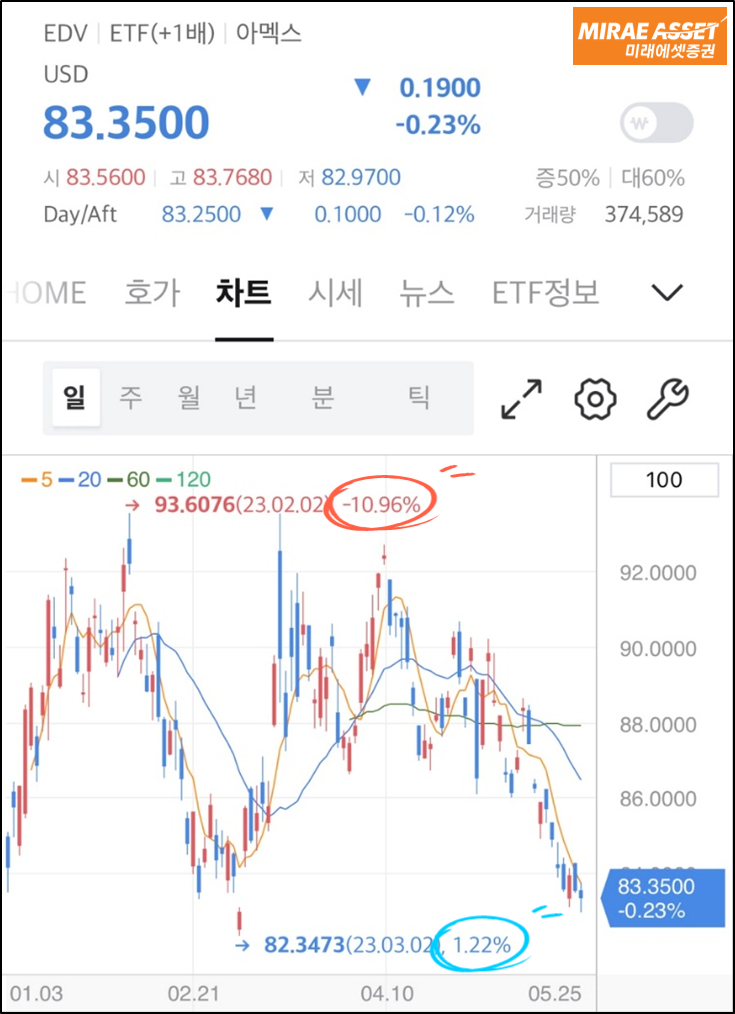
Task: Open the ETF정보 tab
Action: pyautogui.click(x=545, y=292)
